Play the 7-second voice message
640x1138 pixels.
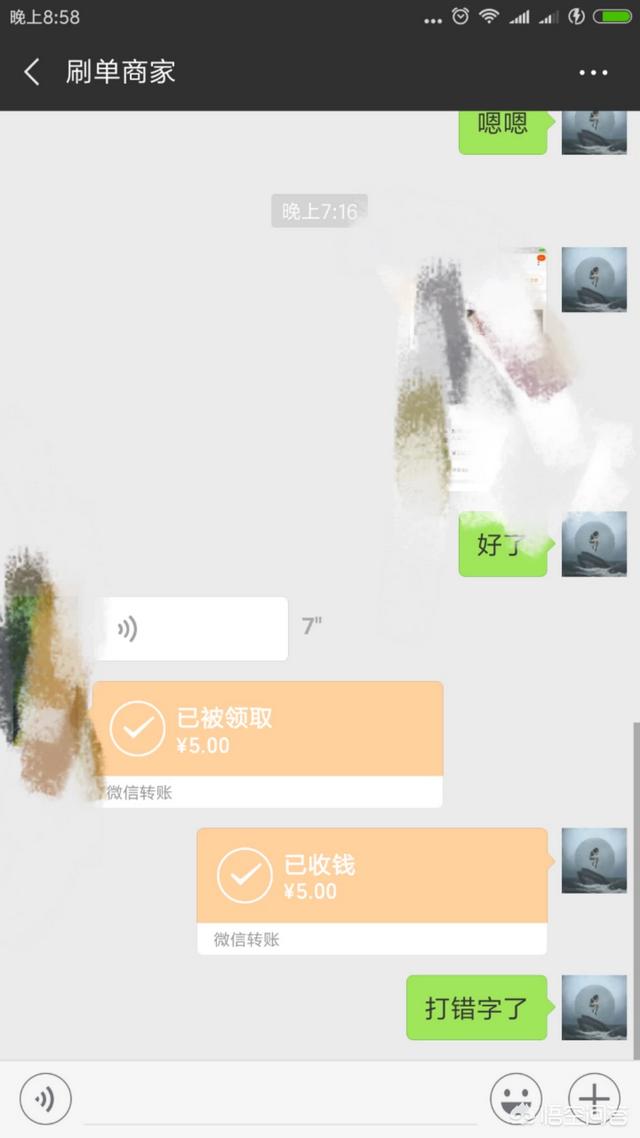[x=190, y=629]
